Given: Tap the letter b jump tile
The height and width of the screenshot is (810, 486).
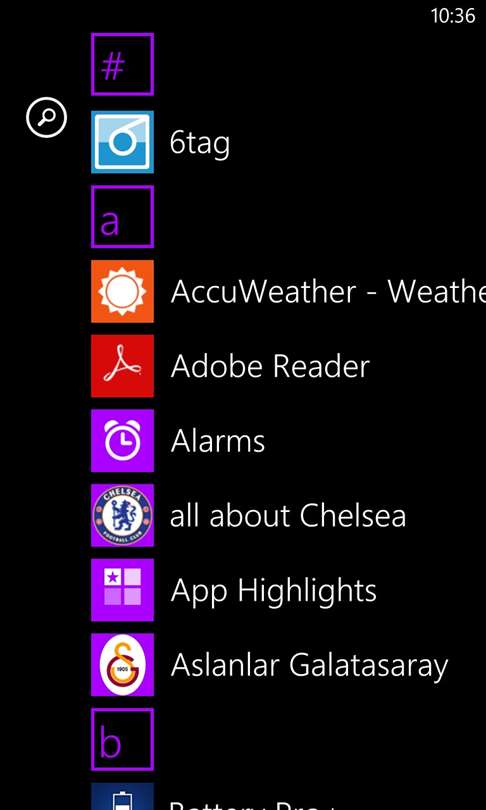Looking at the screenshot, I should tap(122, 739).
